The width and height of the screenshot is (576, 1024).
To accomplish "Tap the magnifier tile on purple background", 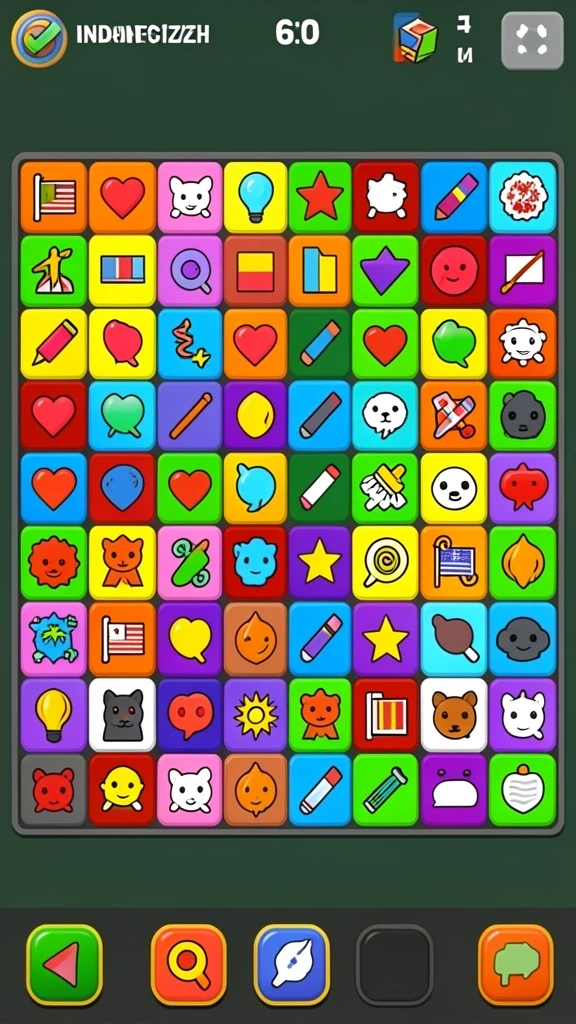I will [x=190, y=271].
